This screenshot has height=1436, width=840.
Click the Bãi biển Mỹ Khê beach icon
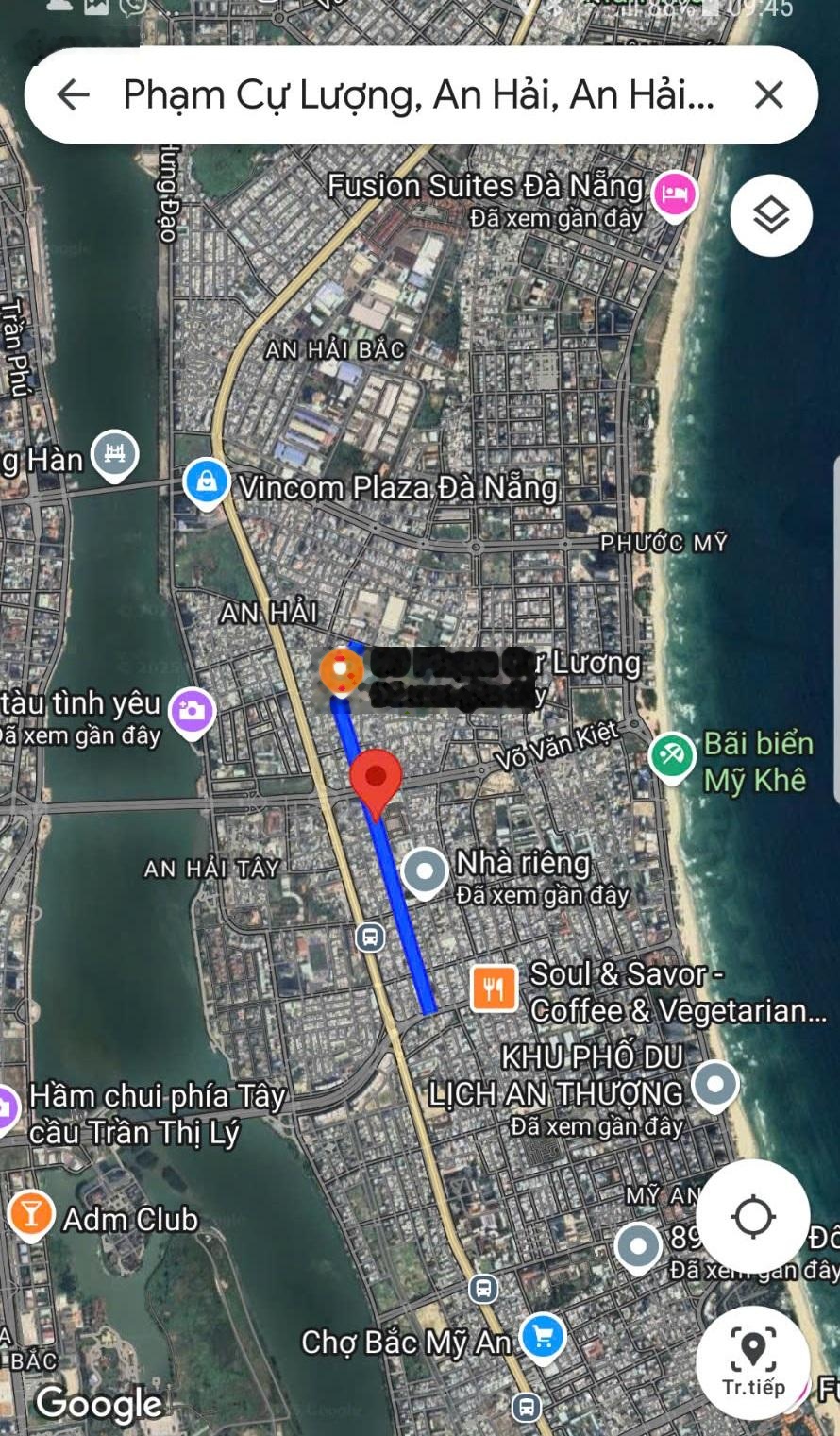pyautogui.click(x=672, y=755)
